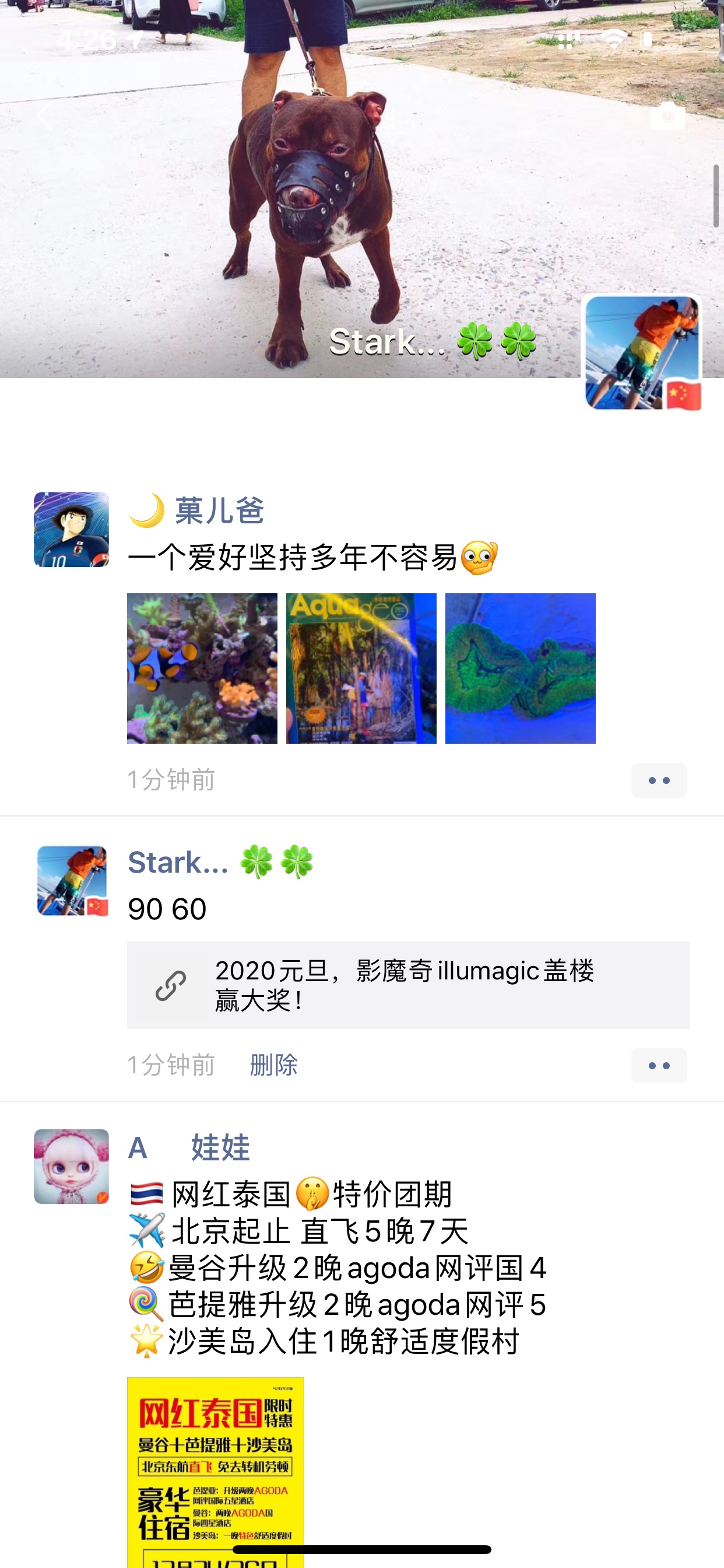Open the 2020元旦 illumagic link card
The height and width of the screenshot is (1568, 724).
pos(408,985)
